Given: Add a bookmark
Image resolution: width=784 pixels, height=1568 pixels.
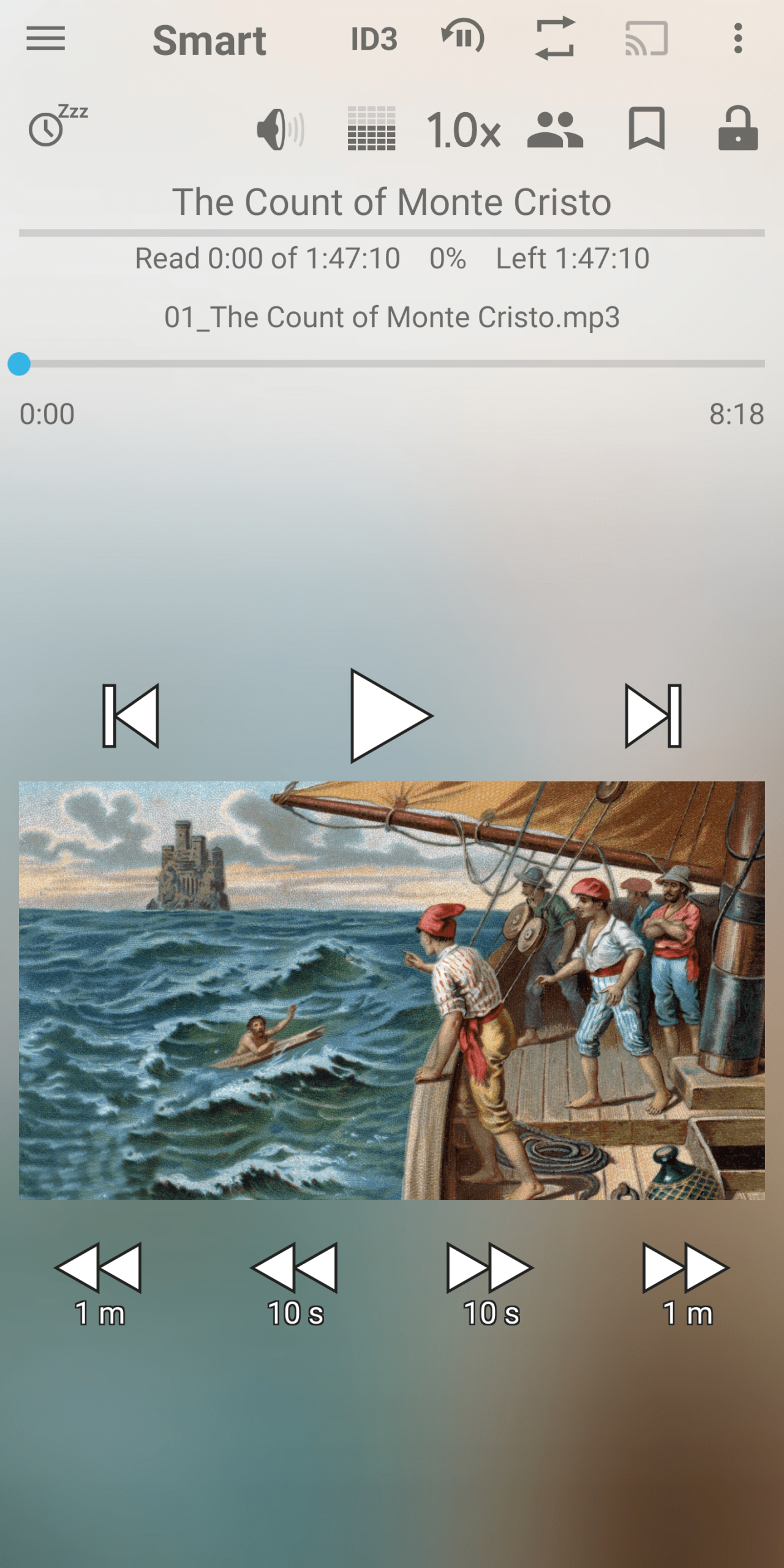Looking at the screenshot, I should point(647,129).
